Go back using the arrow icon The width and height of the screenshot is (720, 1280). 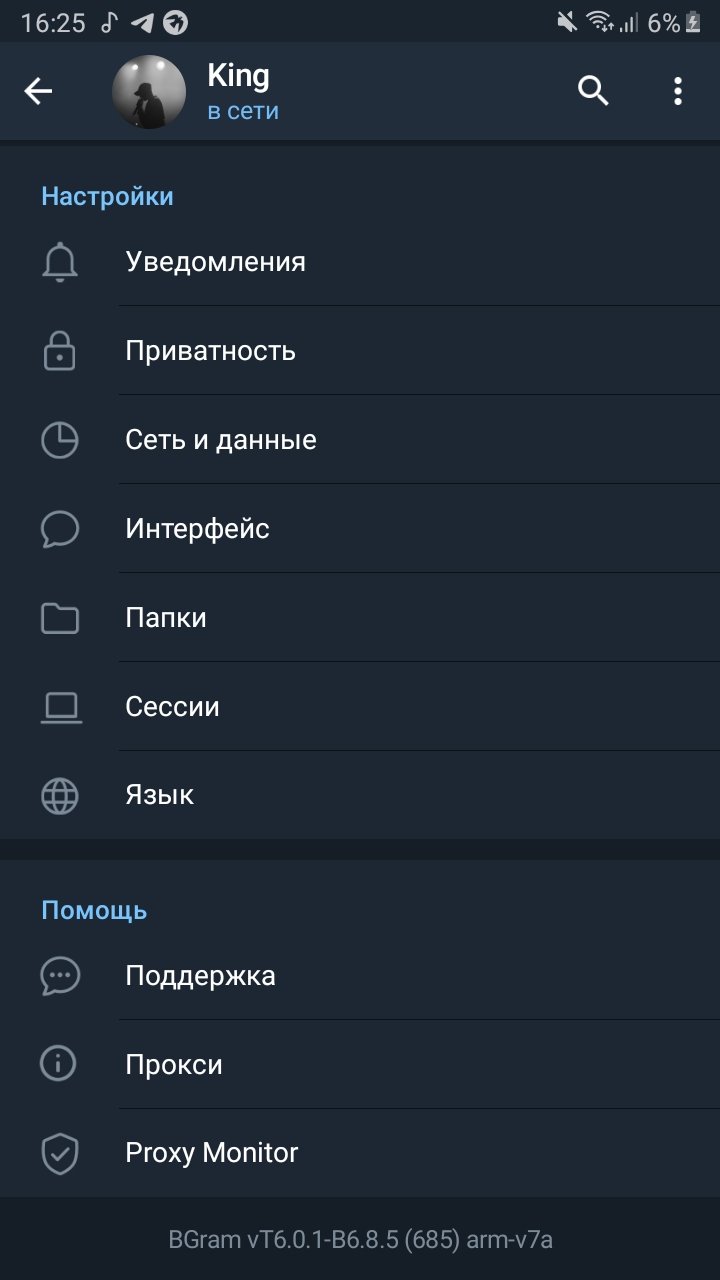pos(38,92)
